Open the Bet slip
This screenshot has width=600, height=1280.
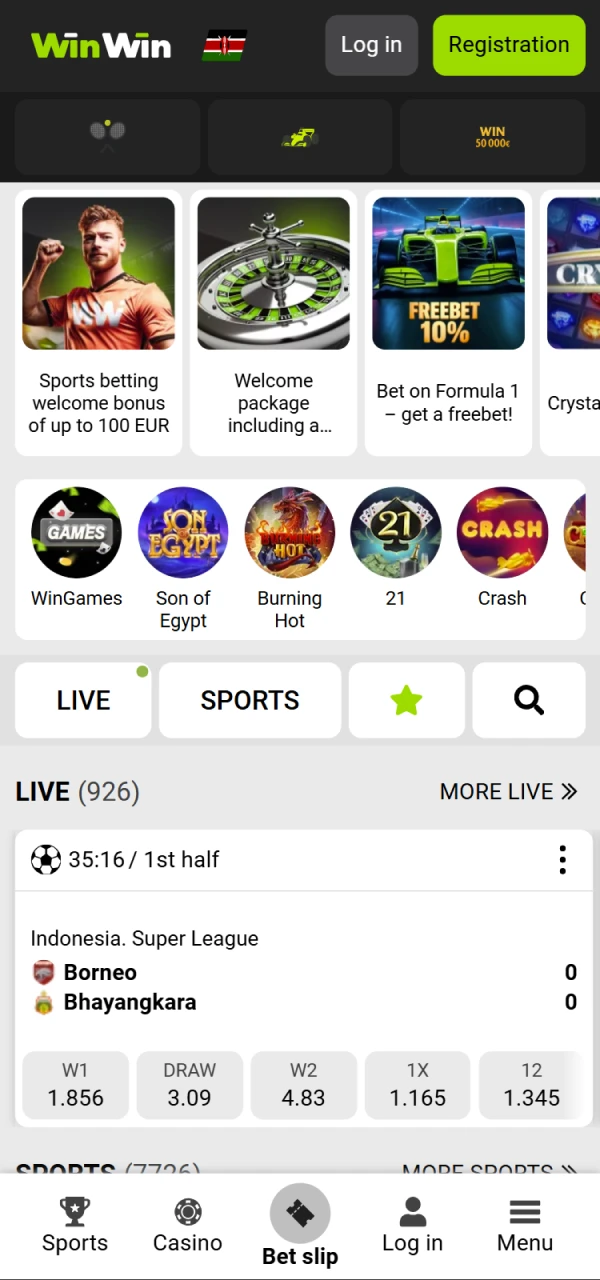300,1226
